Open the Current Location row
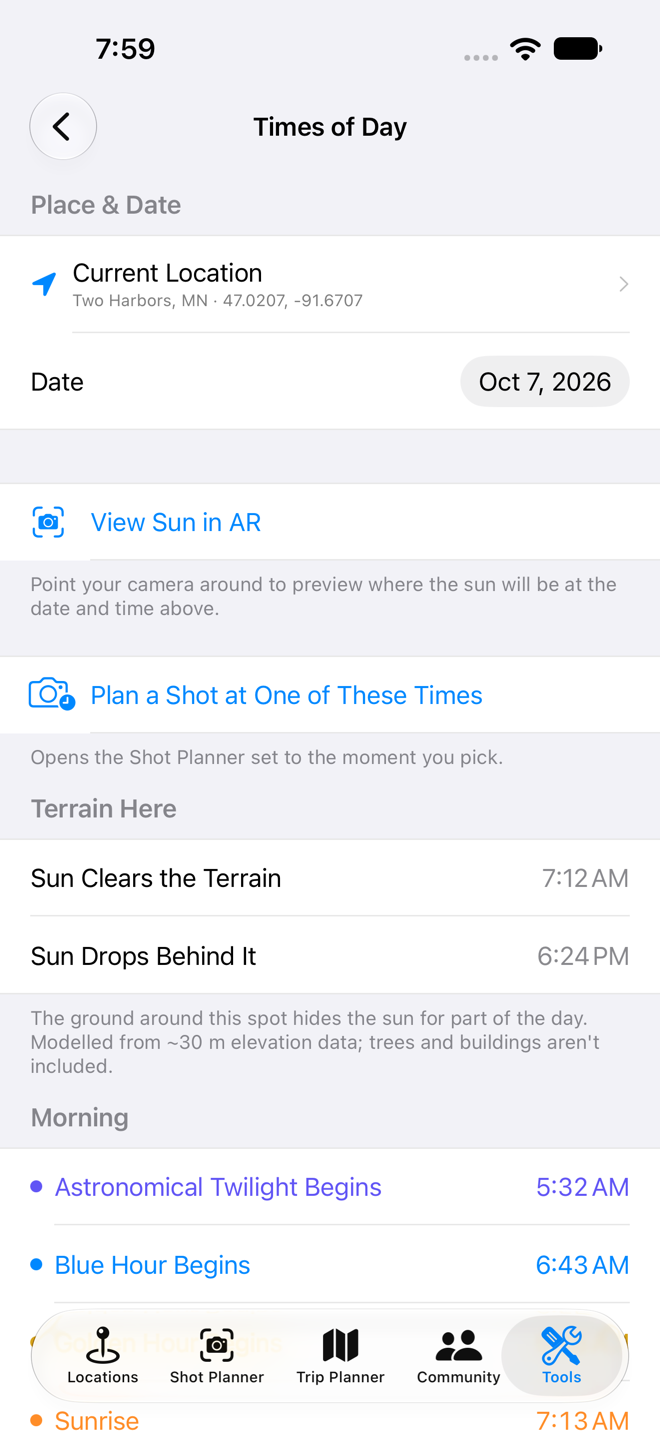 click(x=330, y=285)
